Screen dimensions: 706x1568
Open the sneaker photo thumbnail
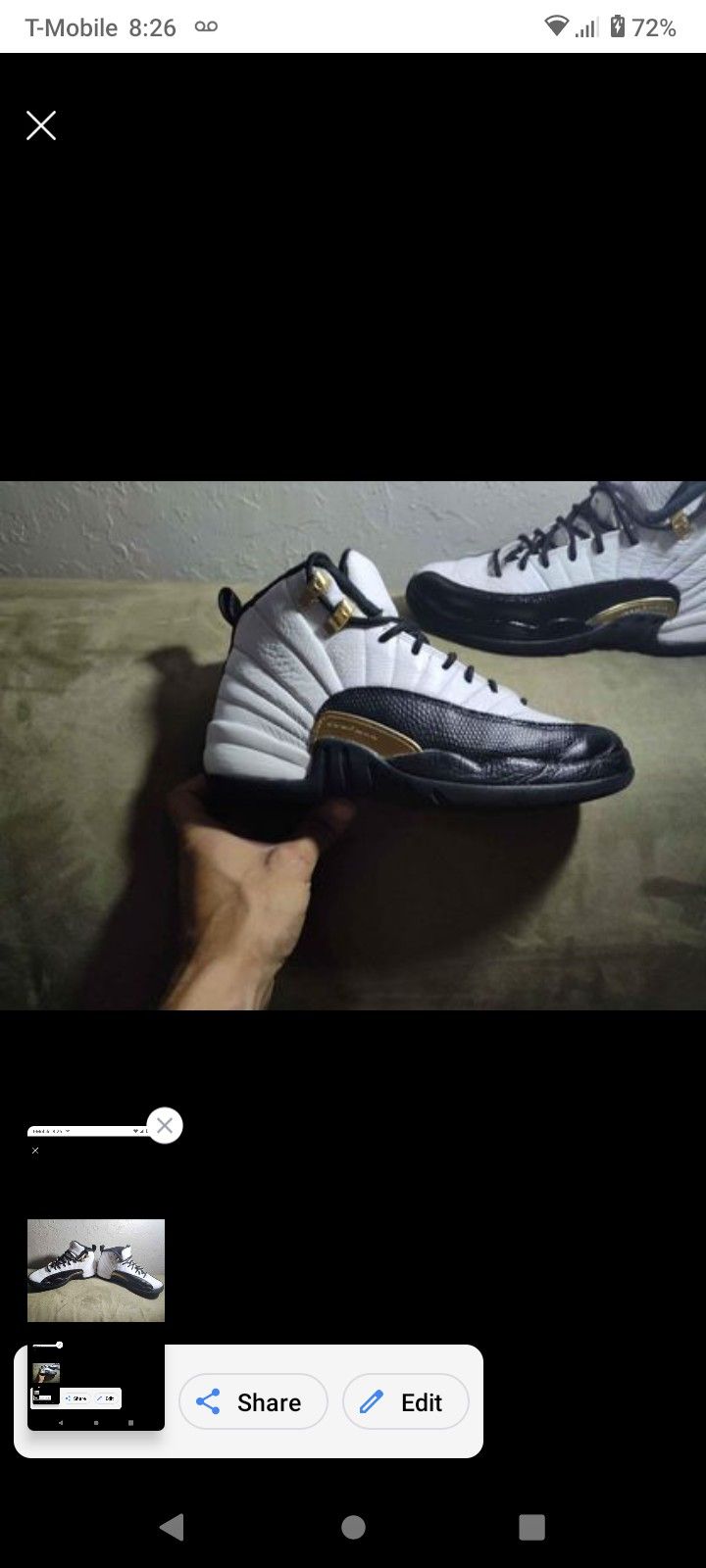tap(95, 1270)
